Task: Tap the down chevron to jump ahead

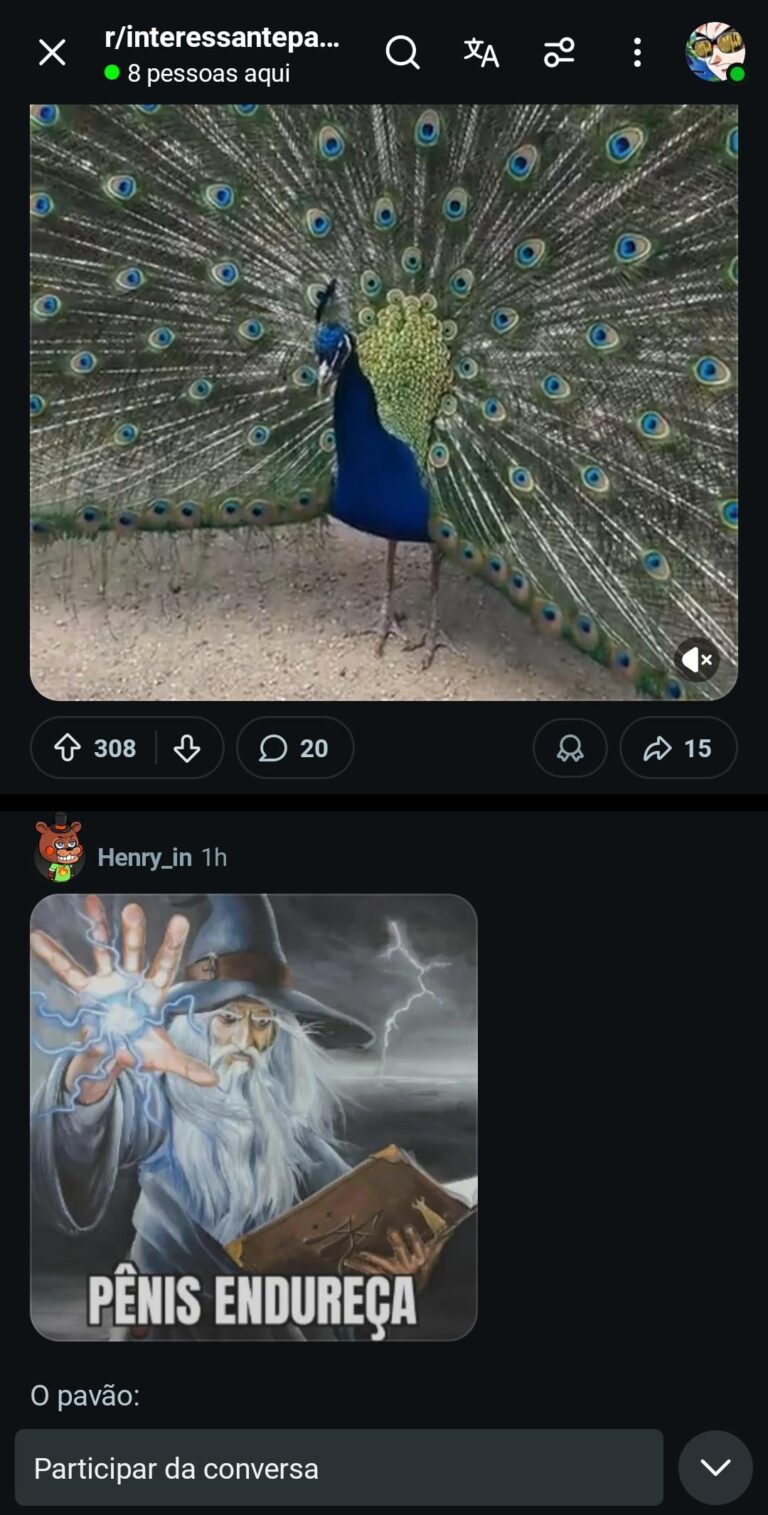Action: (x=715, y=1468)
